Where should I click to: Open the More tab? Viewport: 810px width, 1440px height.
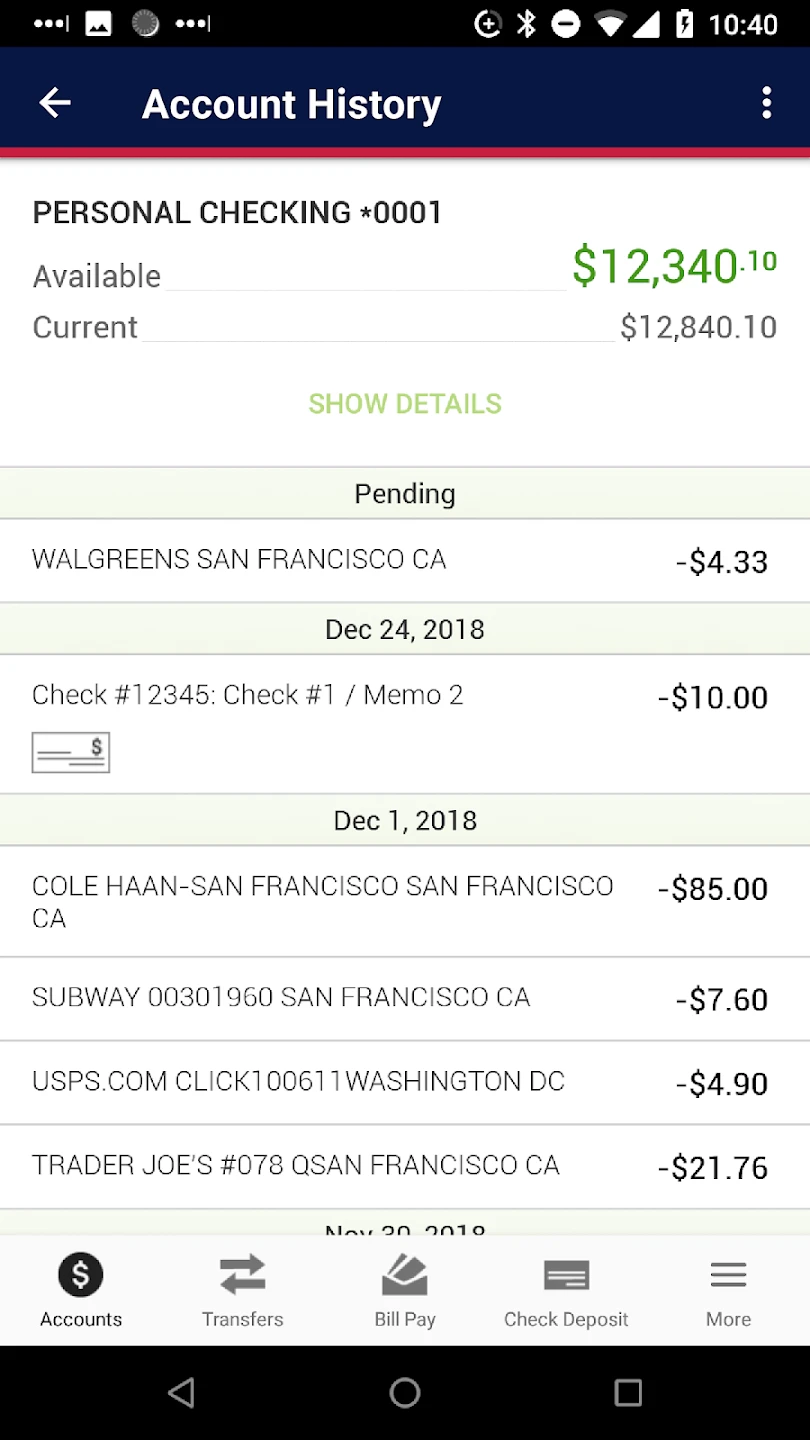click(x=728, y=1291)
